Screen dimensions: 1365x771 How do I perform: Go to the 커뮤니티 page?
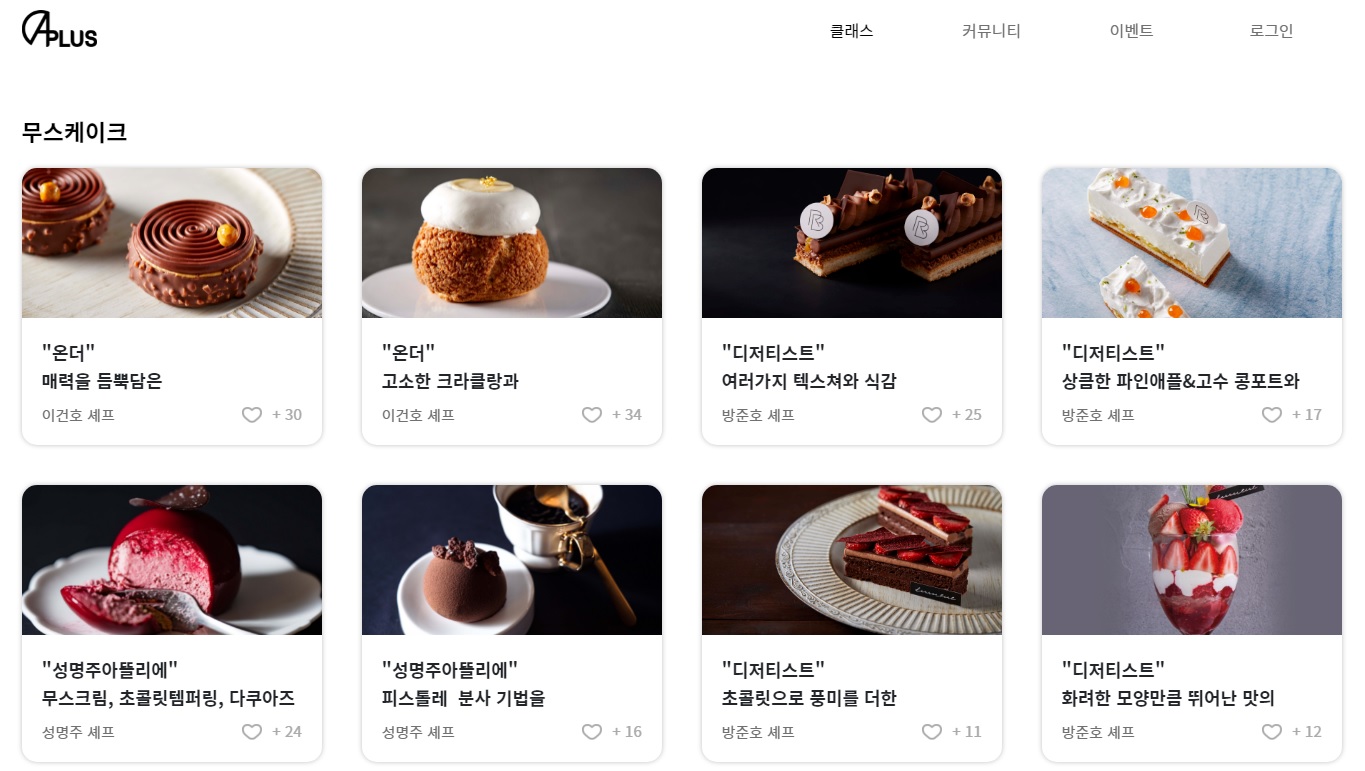991,31
